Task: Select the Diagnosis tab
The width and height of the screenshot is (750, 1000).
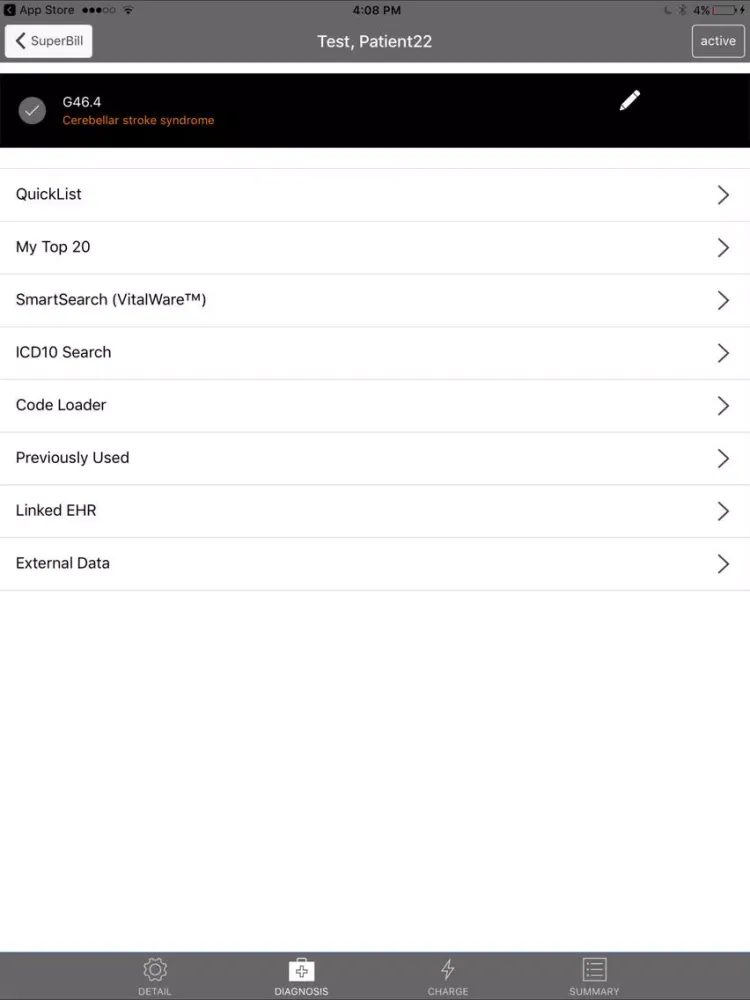Action: [301, 976]
